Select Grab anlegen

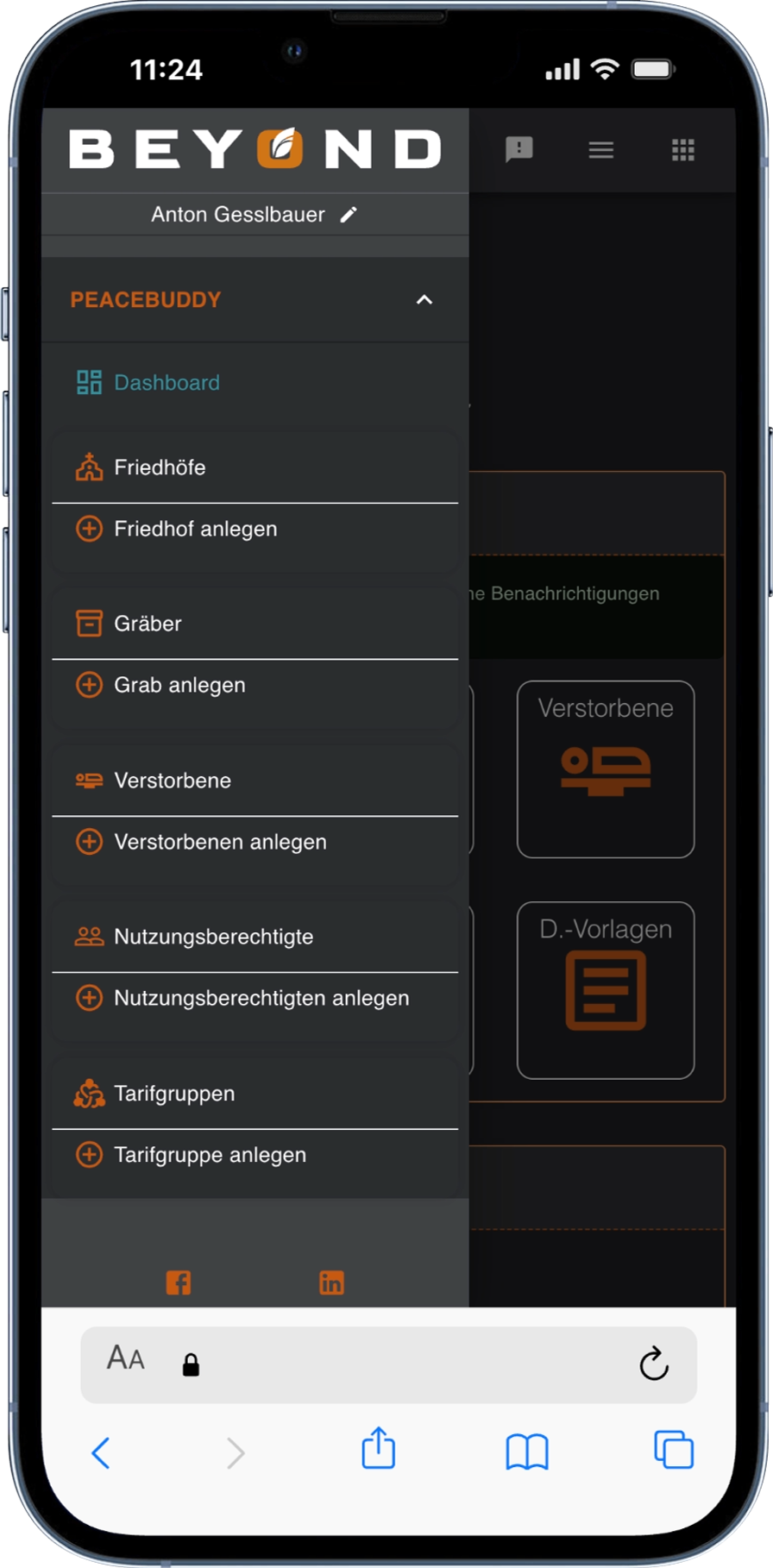(179, 685)
